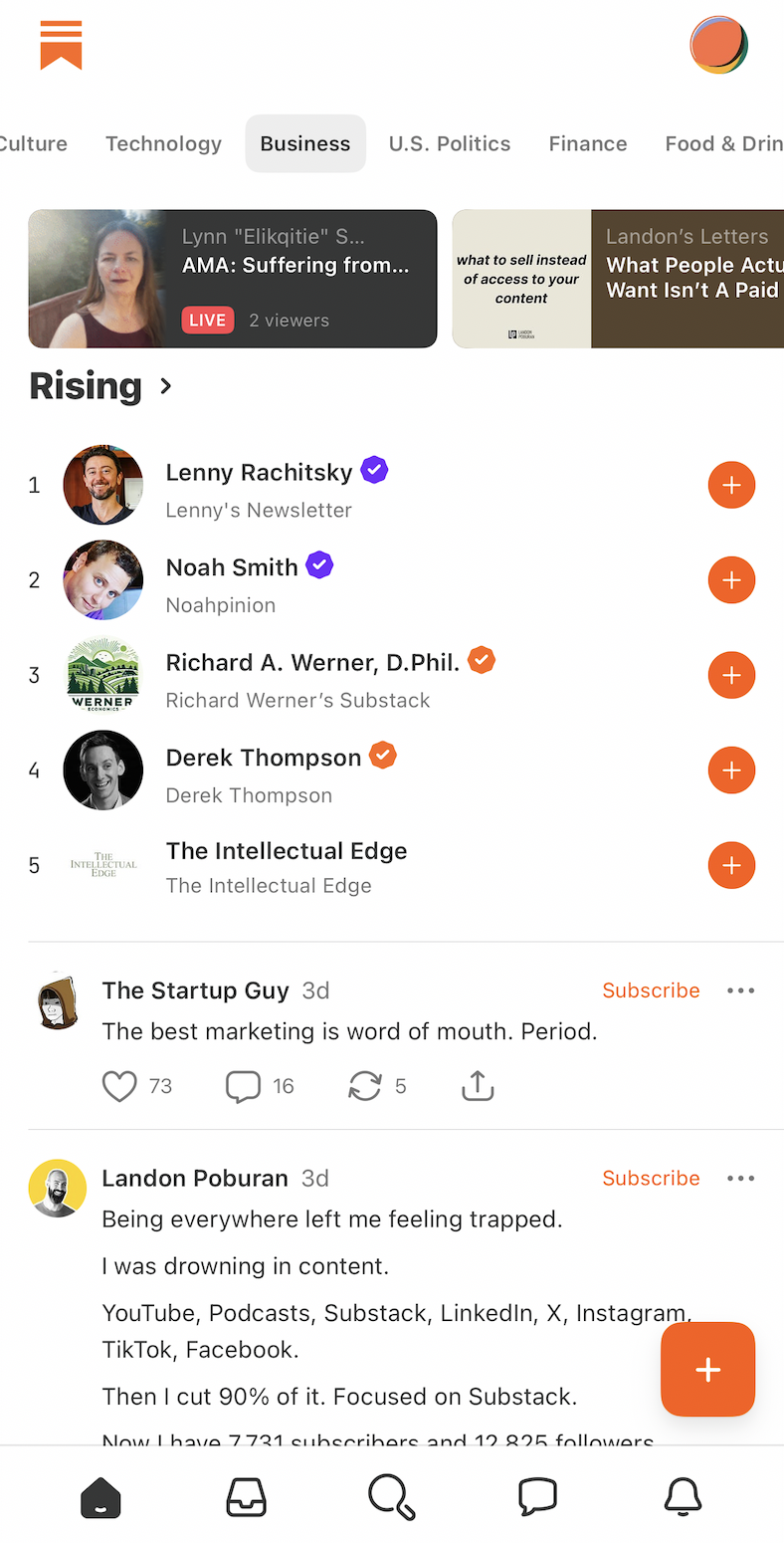This screenshot has height=1543, width=784.
Task: Open the live AMA video card
Action: [233, 279]
